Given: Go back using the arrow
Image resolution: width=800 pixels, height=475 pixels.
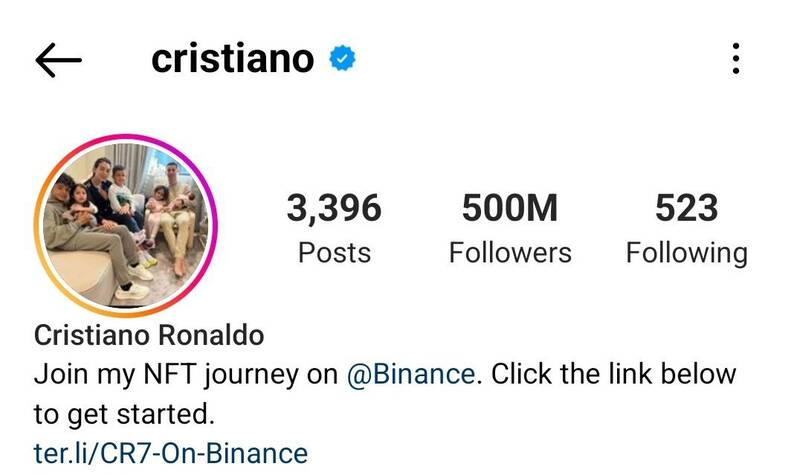Looking at the screenshot, I should point(58,60).
